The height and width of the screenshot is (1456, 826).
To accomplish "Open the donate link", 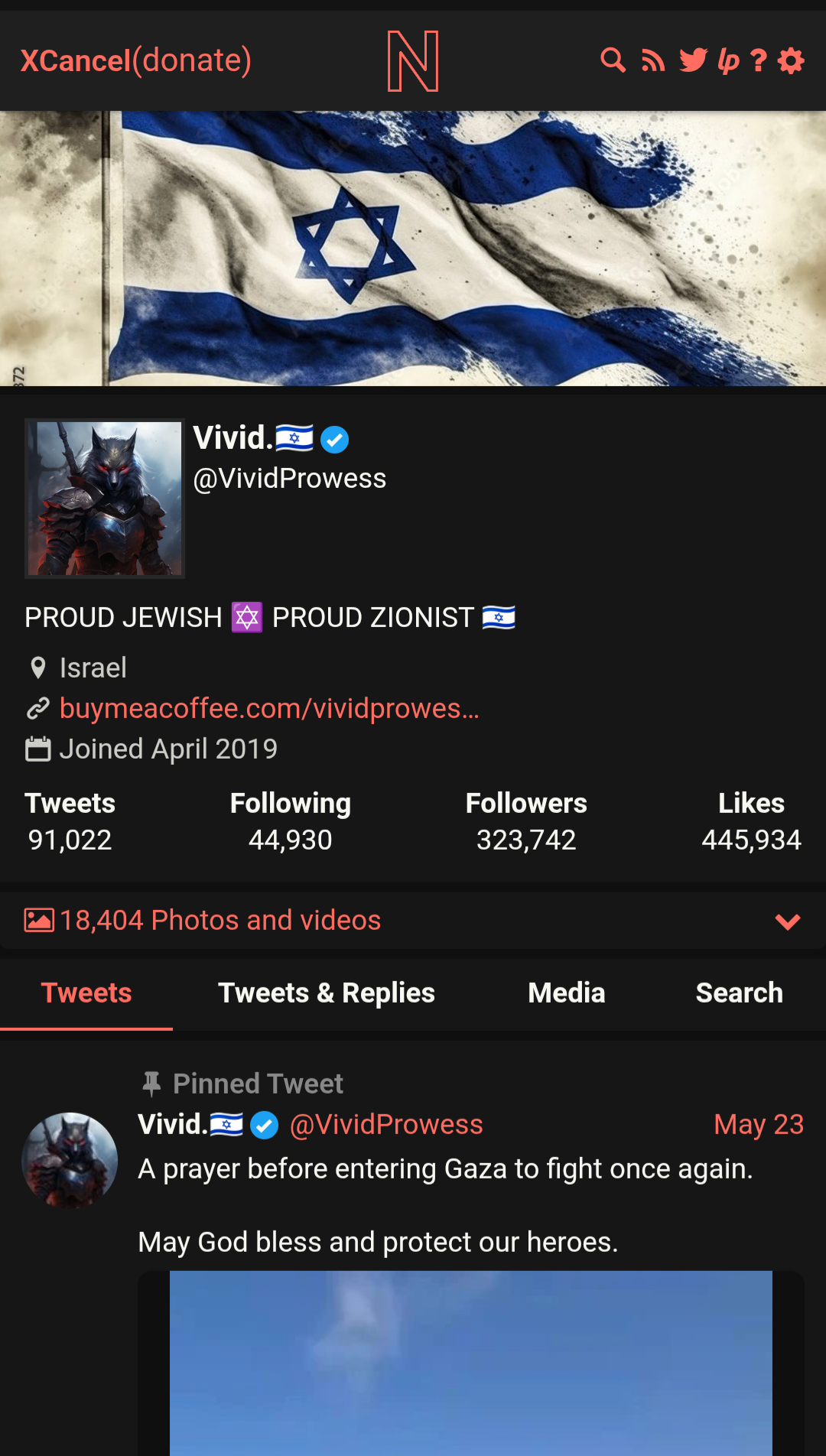I will point(192,60).
